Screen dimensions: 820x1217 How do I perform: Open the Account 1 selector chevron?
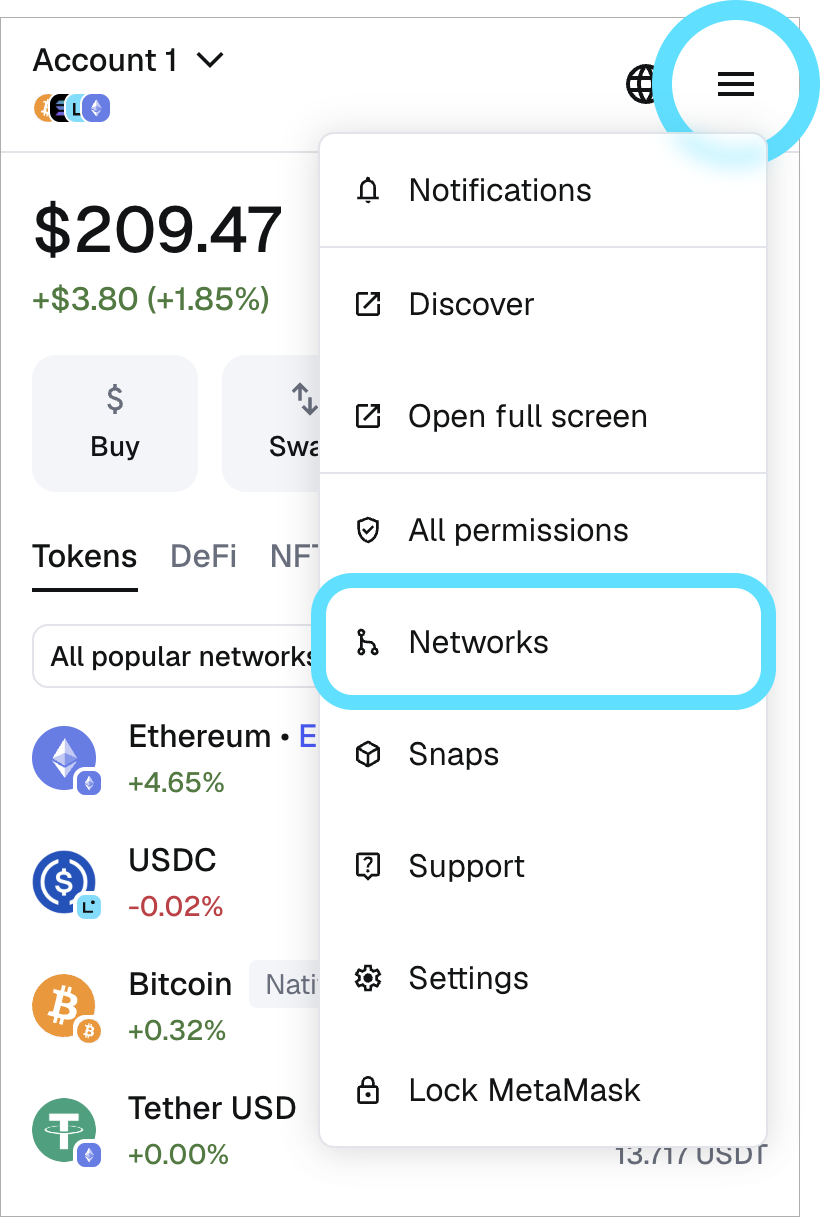(x=210, y=60)
